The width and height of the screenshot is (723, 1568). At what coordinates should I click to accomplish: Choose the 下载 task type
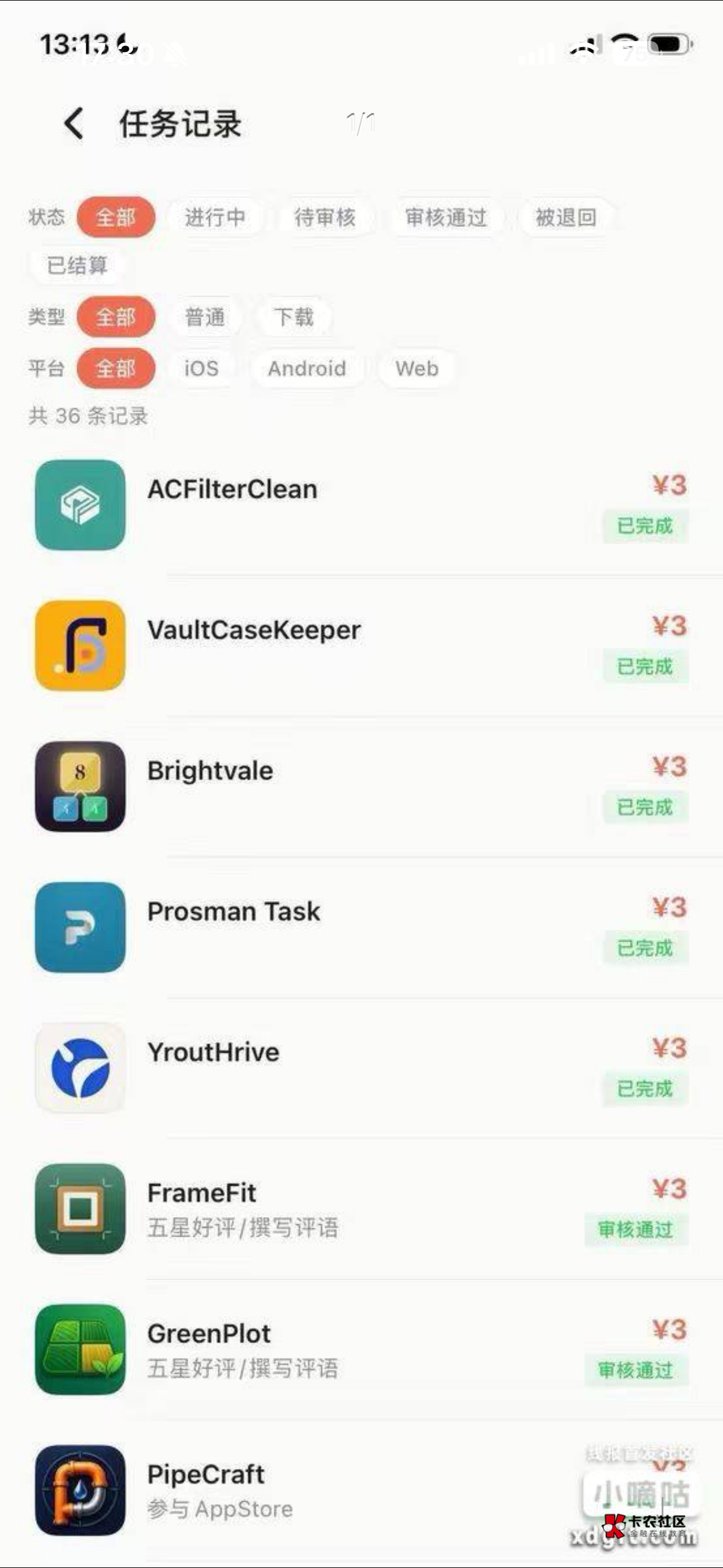[x=294, y=317]
